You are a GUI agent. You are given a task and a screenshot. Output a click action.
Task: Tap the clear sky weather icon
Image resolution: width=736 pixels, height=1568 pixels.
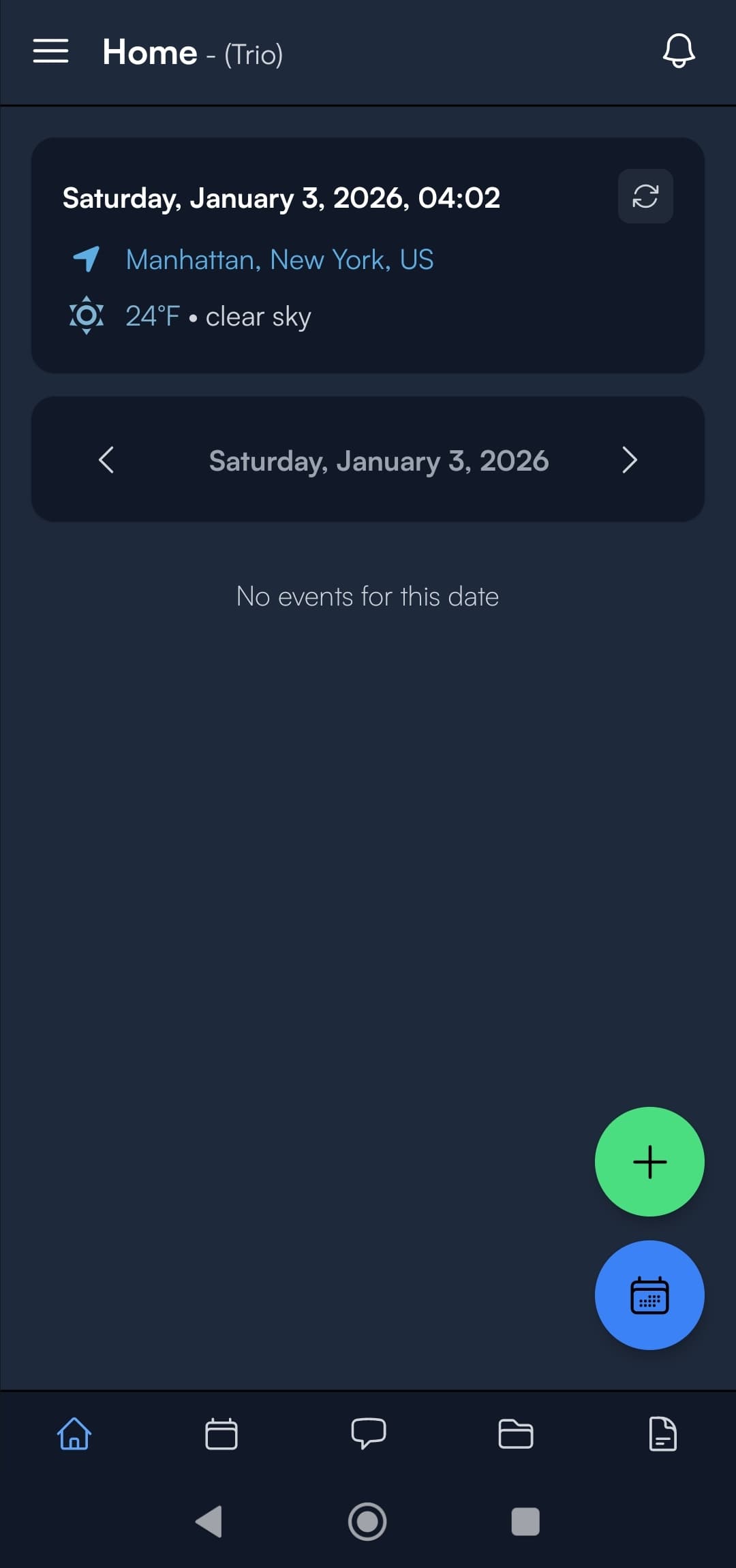[86, 316]
